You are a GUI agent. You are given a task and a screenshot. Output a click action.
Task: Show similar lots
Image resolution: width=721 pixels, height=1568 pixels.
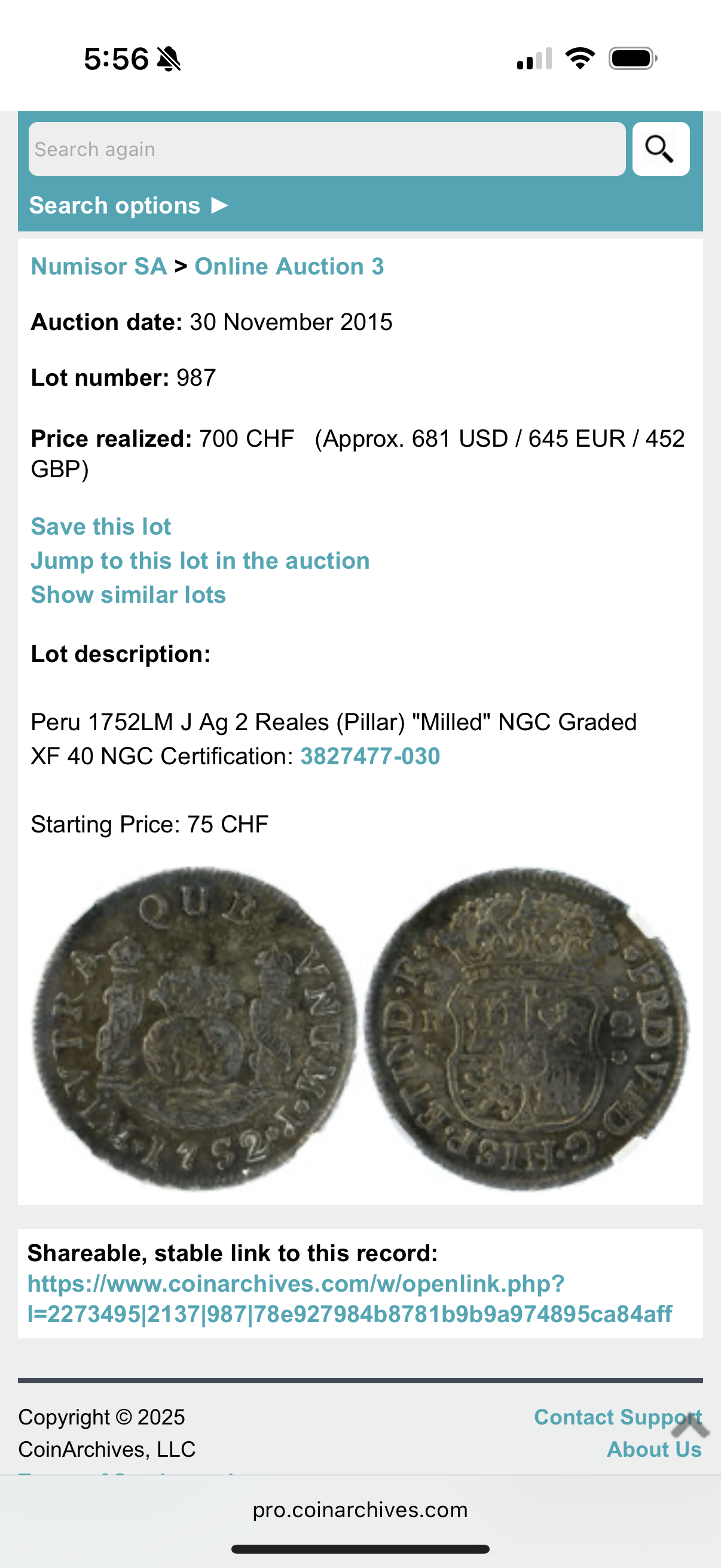(129, 594)
